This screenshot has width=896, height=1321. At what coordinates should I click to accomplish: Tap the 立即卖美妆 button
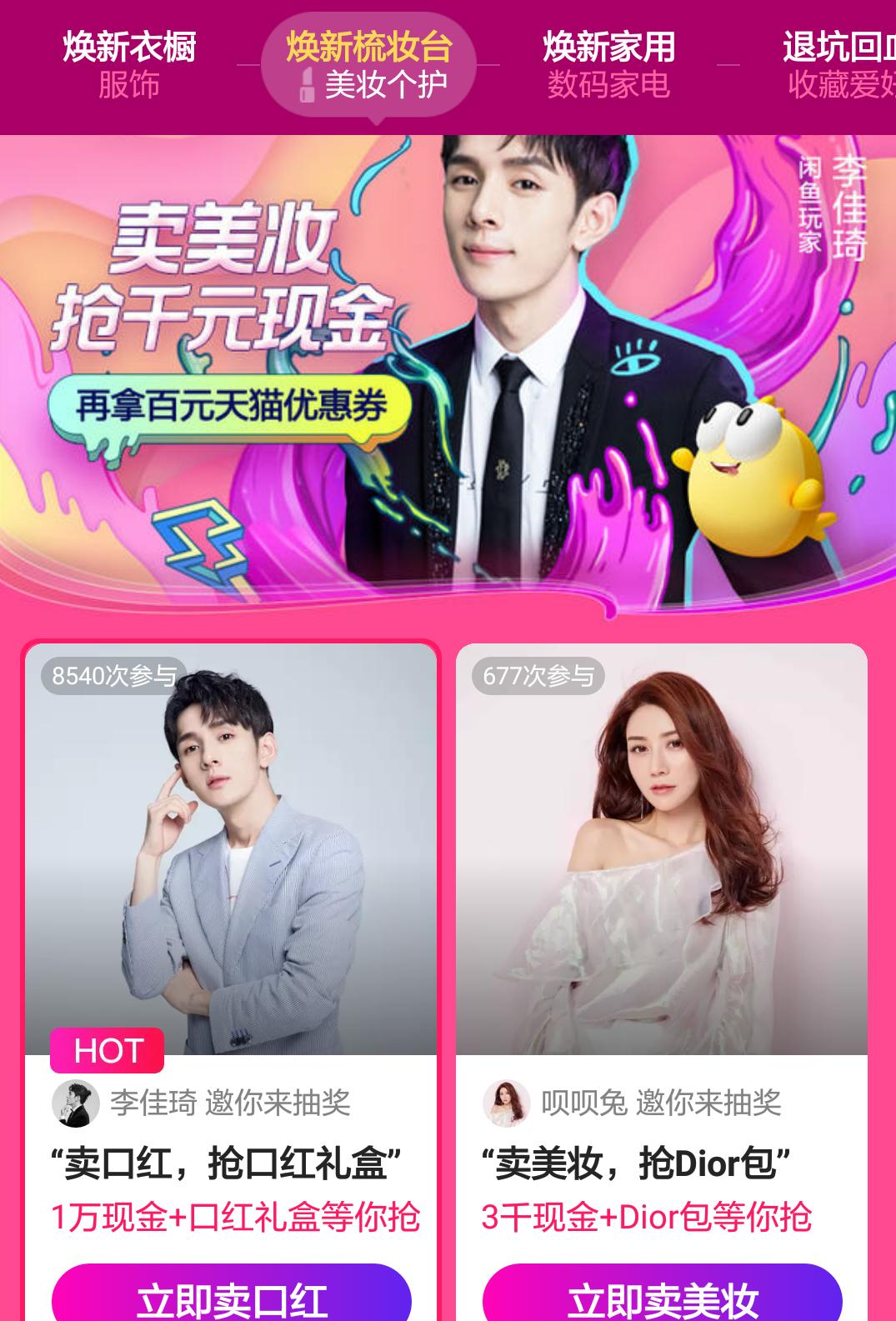[x=663, y=1297]
